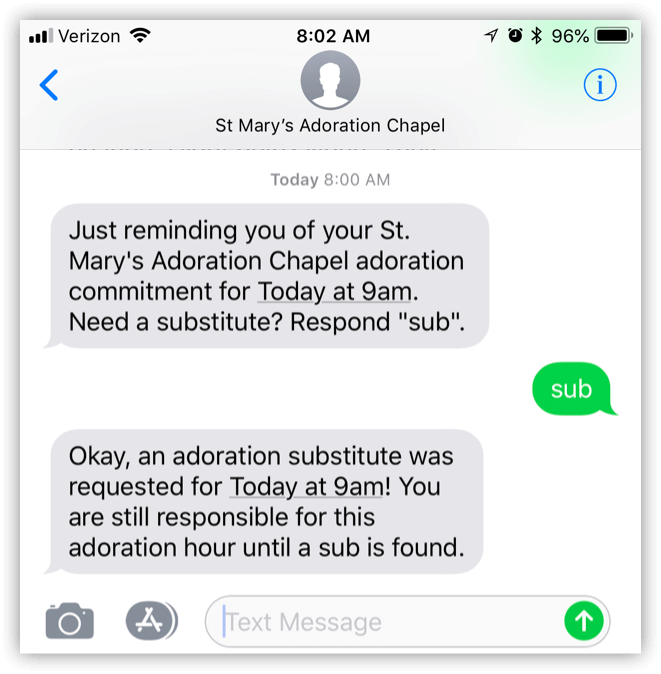Go back to the messages list
Screen dimensions: 661x674
pyautogui.click(x=49, y=86)
